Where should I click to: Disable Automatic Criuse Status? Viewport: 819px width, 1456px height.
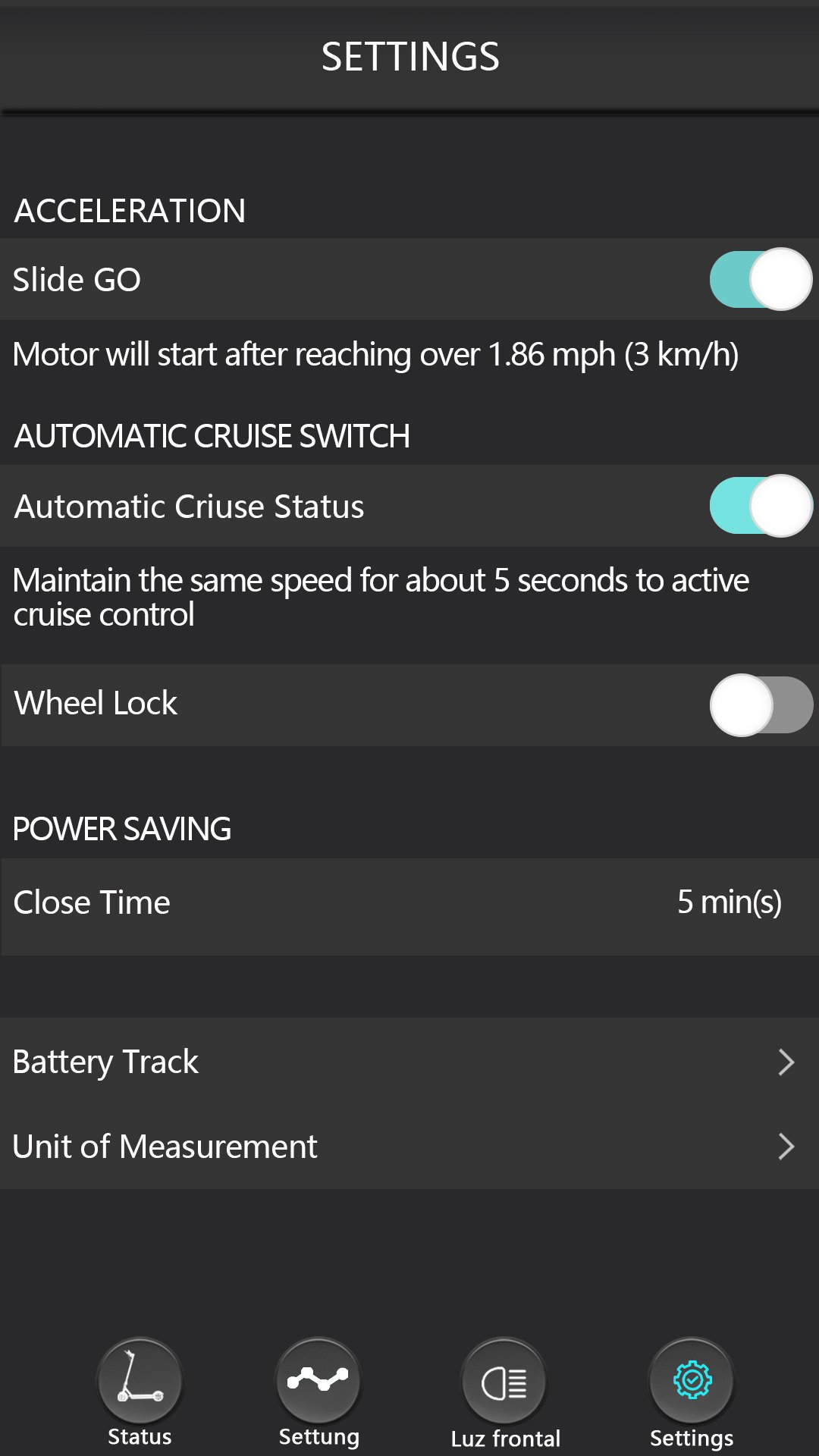point(761,506)
